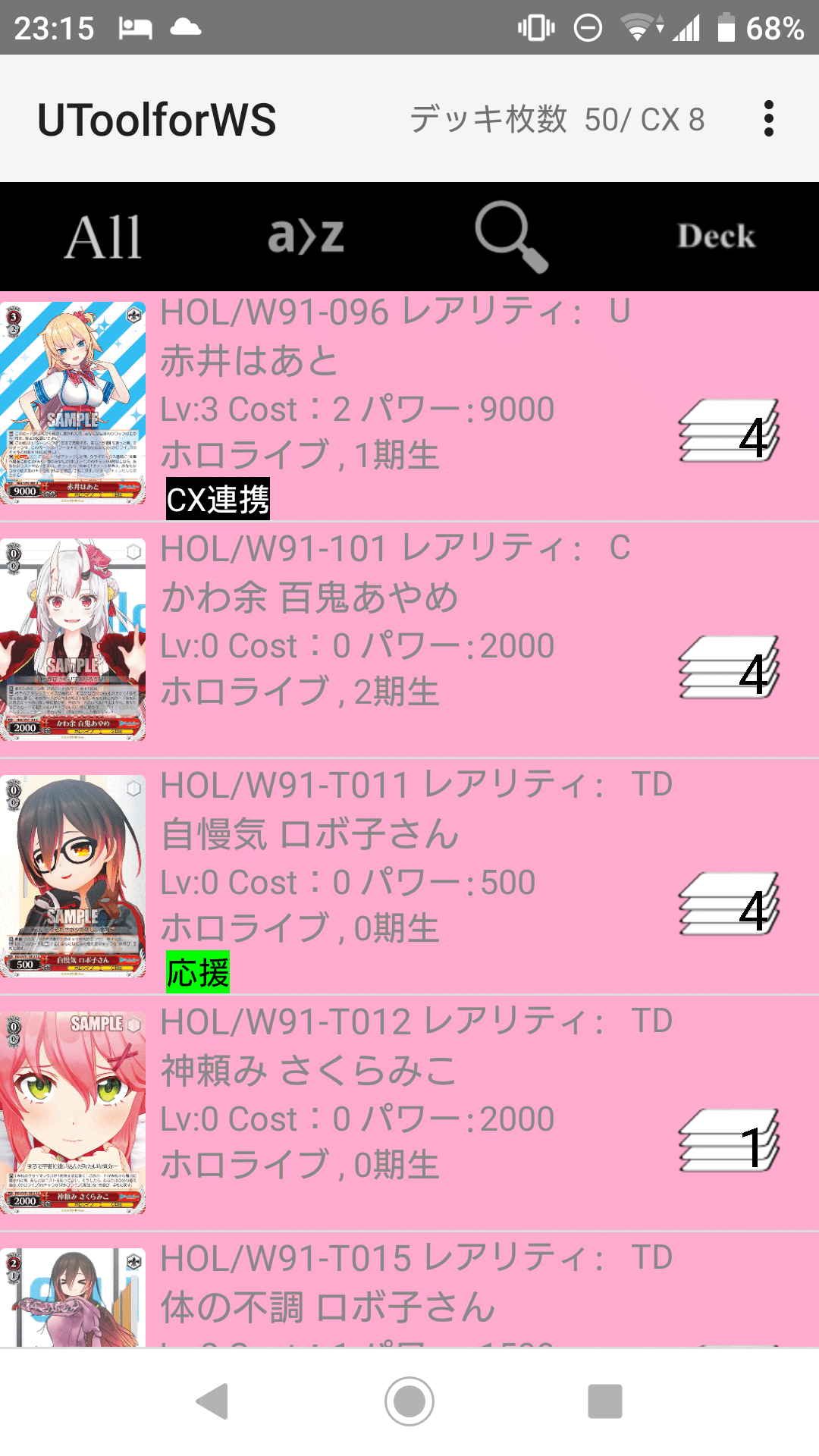Go back with the system back button
Viewport: 819px width, 1456px height.
coord(213,1401)
